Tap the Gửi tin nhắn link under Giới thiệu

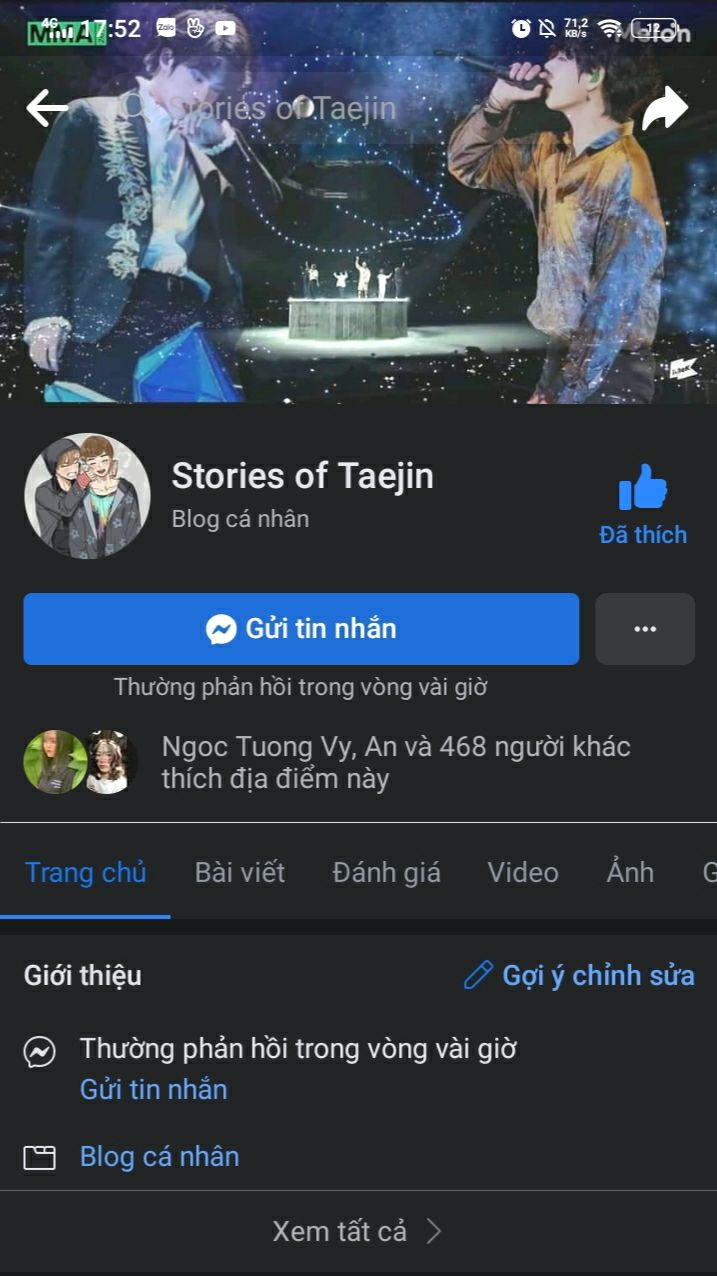(x=154, y=1089)
